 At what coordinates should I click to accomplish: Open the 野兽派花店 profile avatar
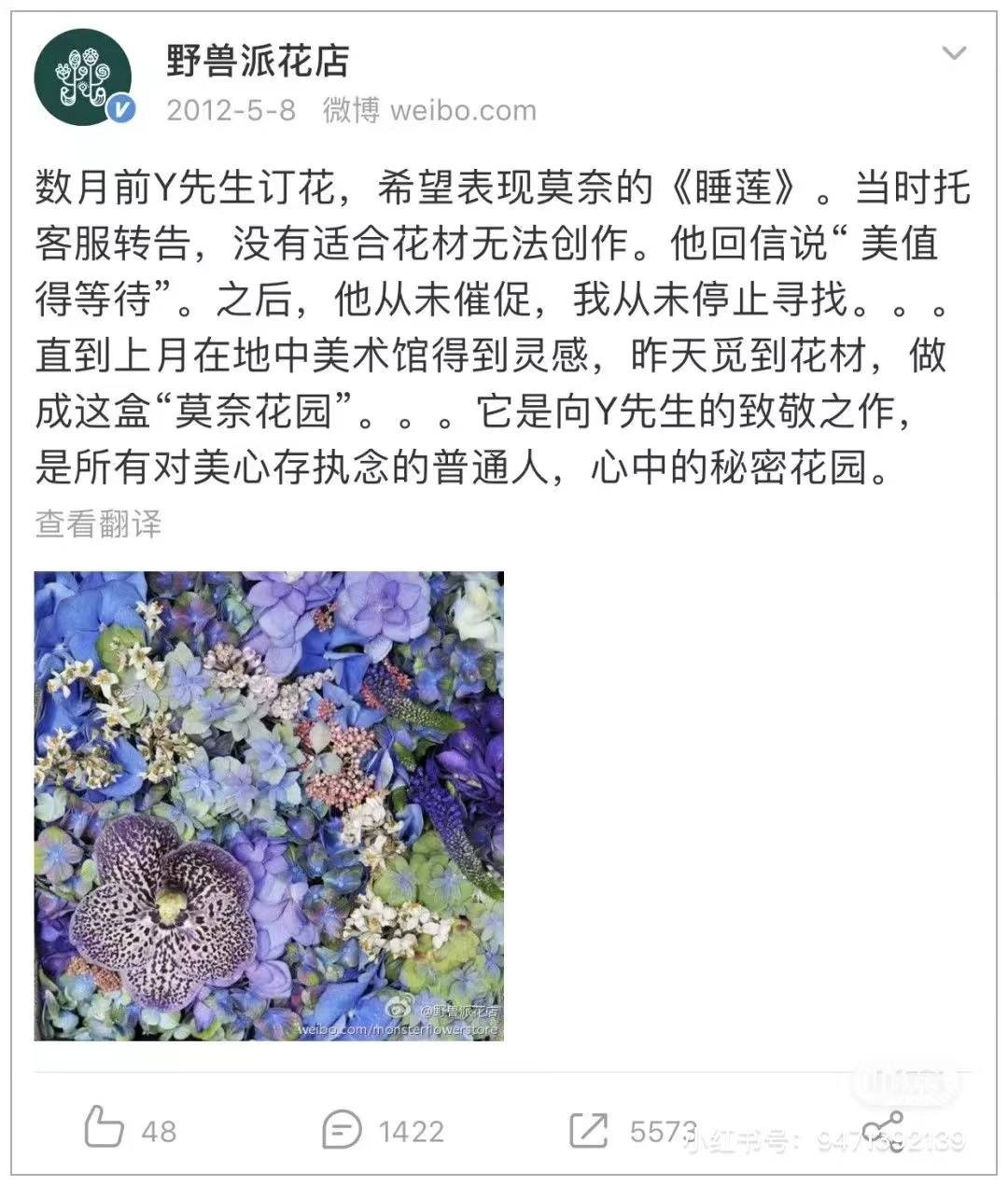pos(81,77)
